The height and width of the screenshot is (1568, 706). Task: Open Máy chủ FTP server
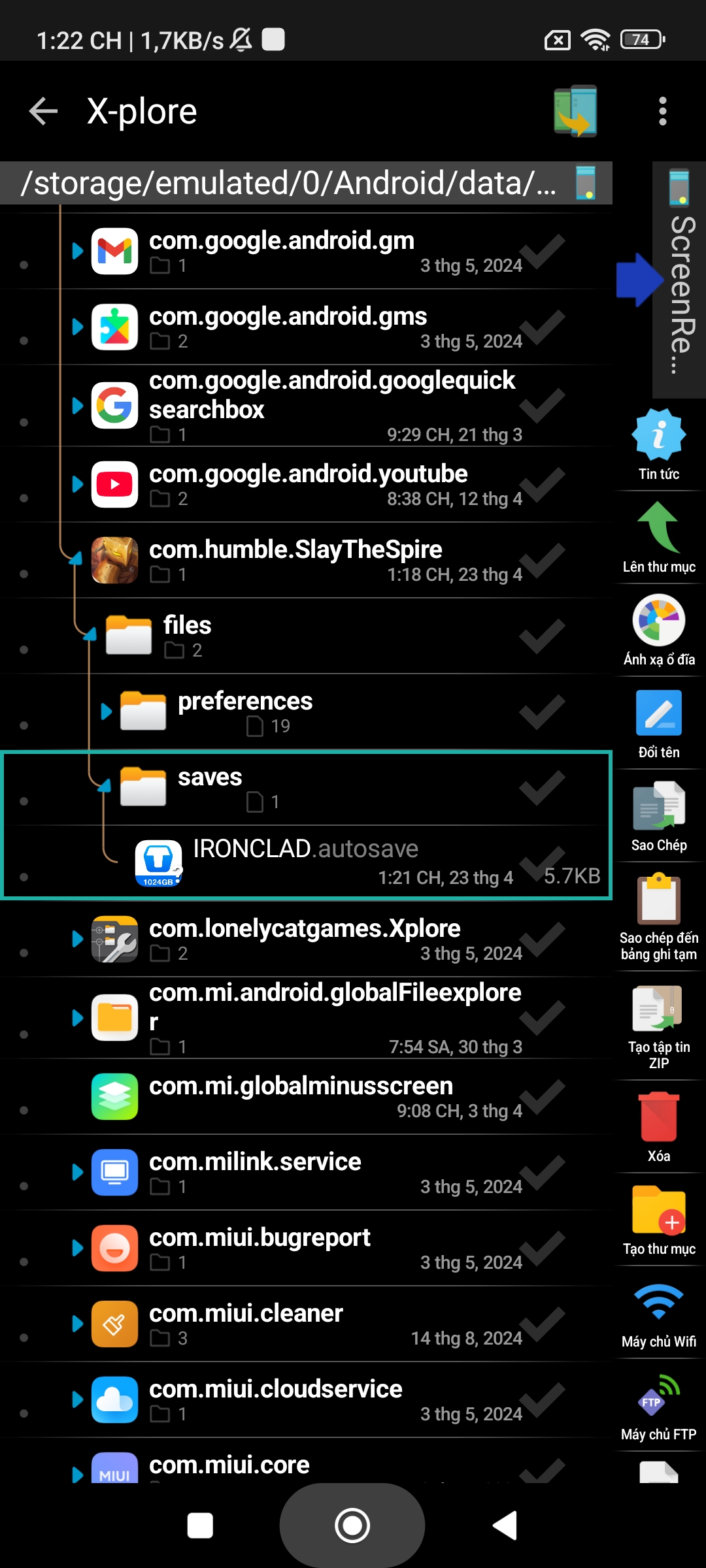[659, 1405]
